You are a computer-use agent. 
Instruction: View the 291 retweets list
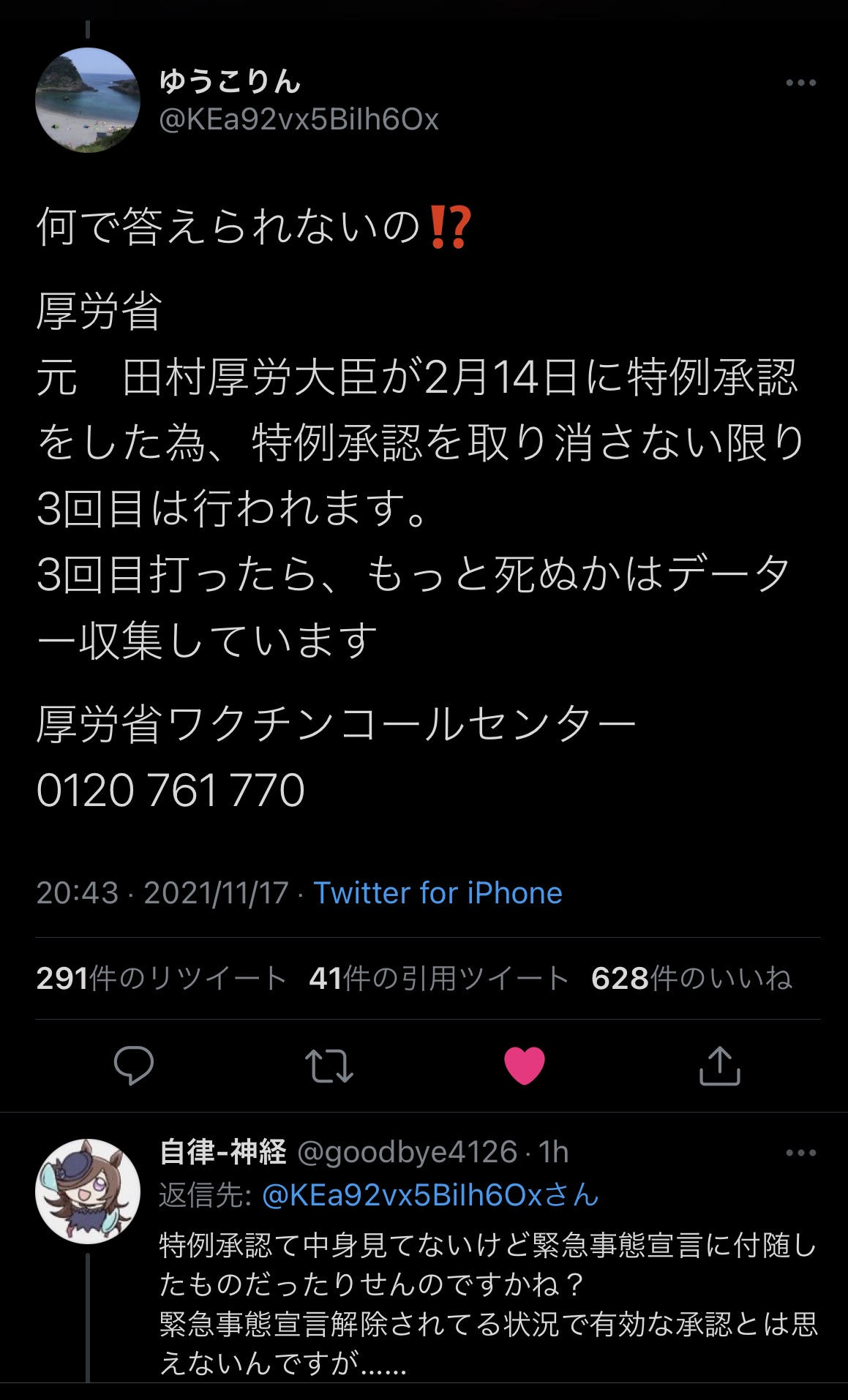point(161,979)
